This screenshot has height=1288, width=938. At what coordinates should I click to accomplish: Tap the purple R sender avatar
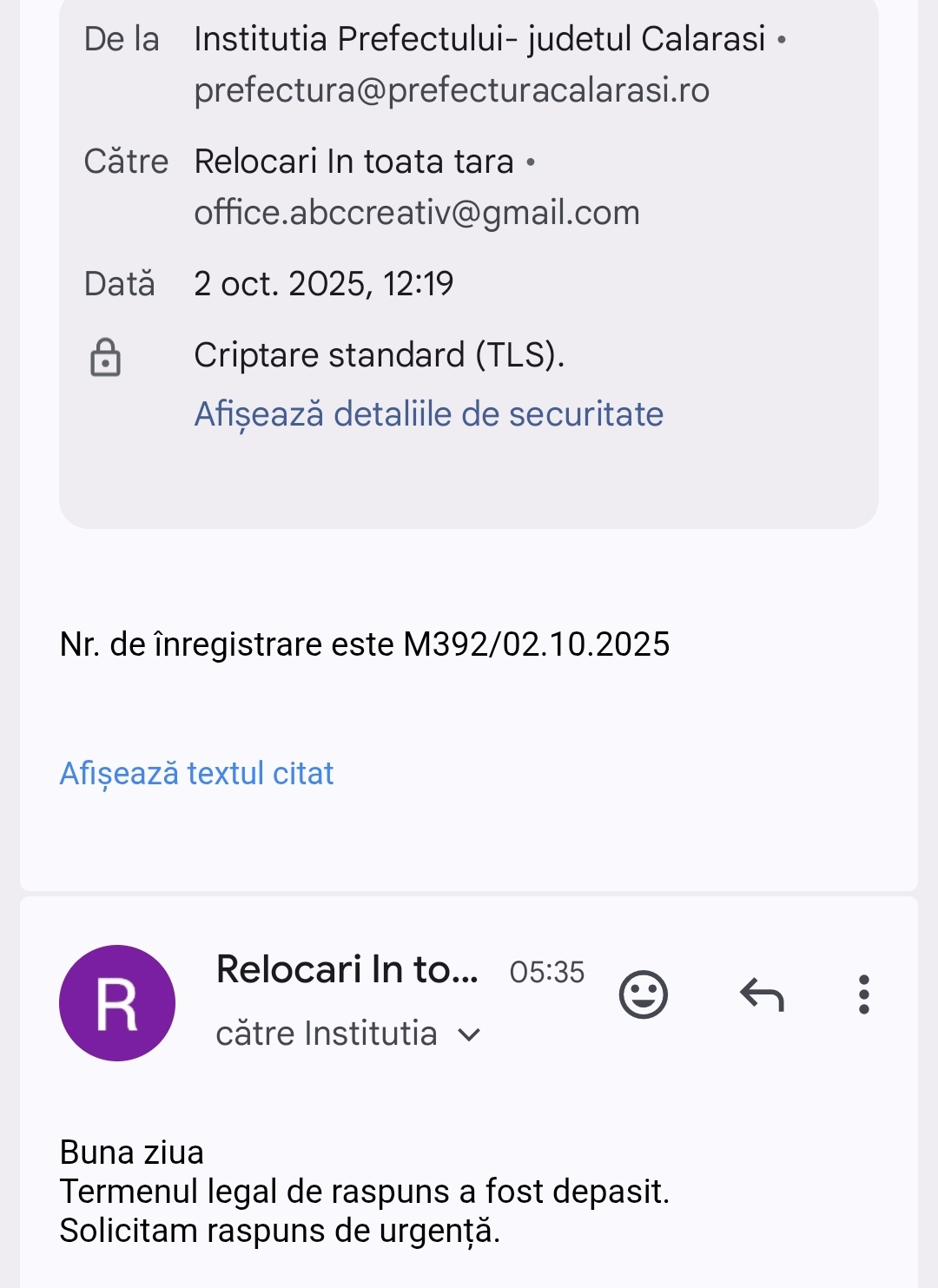[117, 1003]
